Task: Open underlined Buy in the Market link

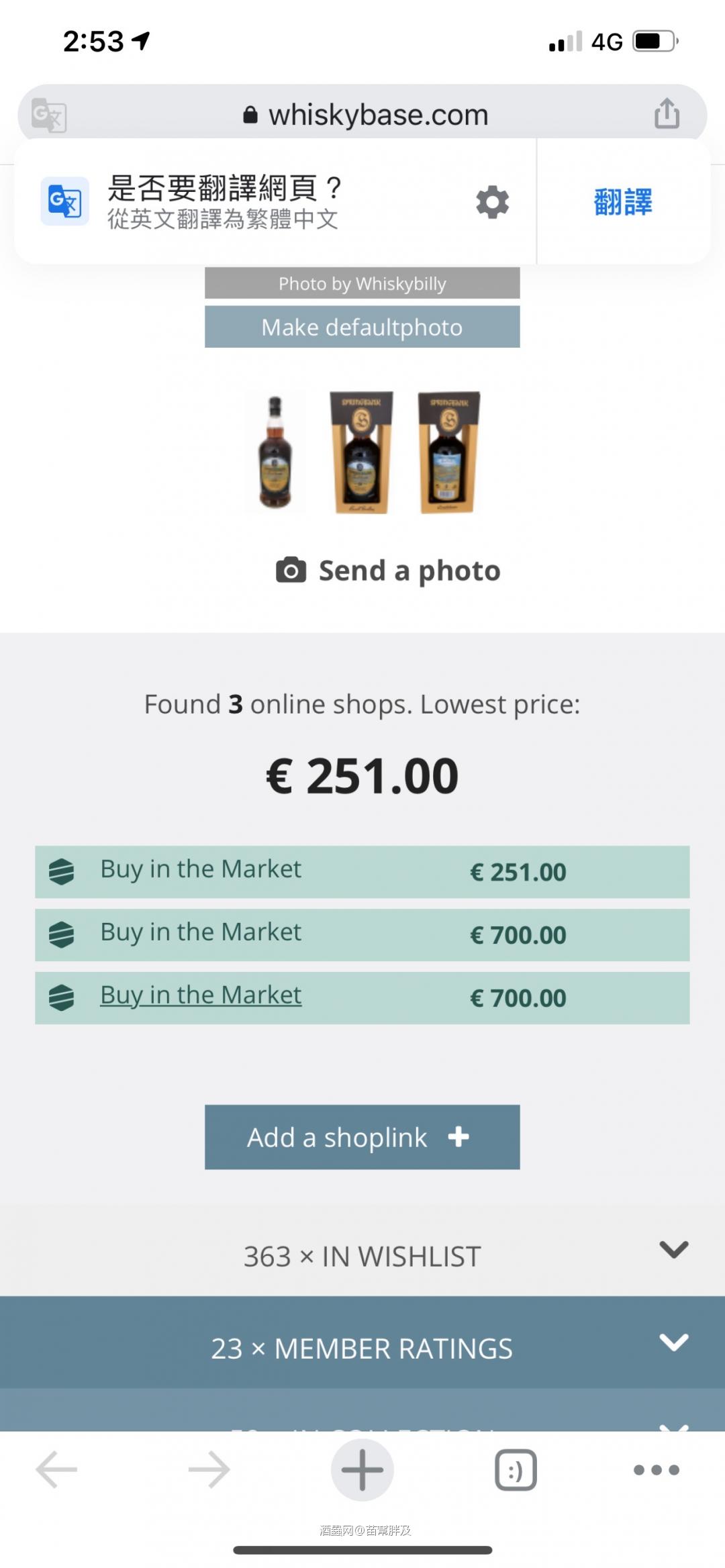Action: pyautogui.click(x=201, y=995)
